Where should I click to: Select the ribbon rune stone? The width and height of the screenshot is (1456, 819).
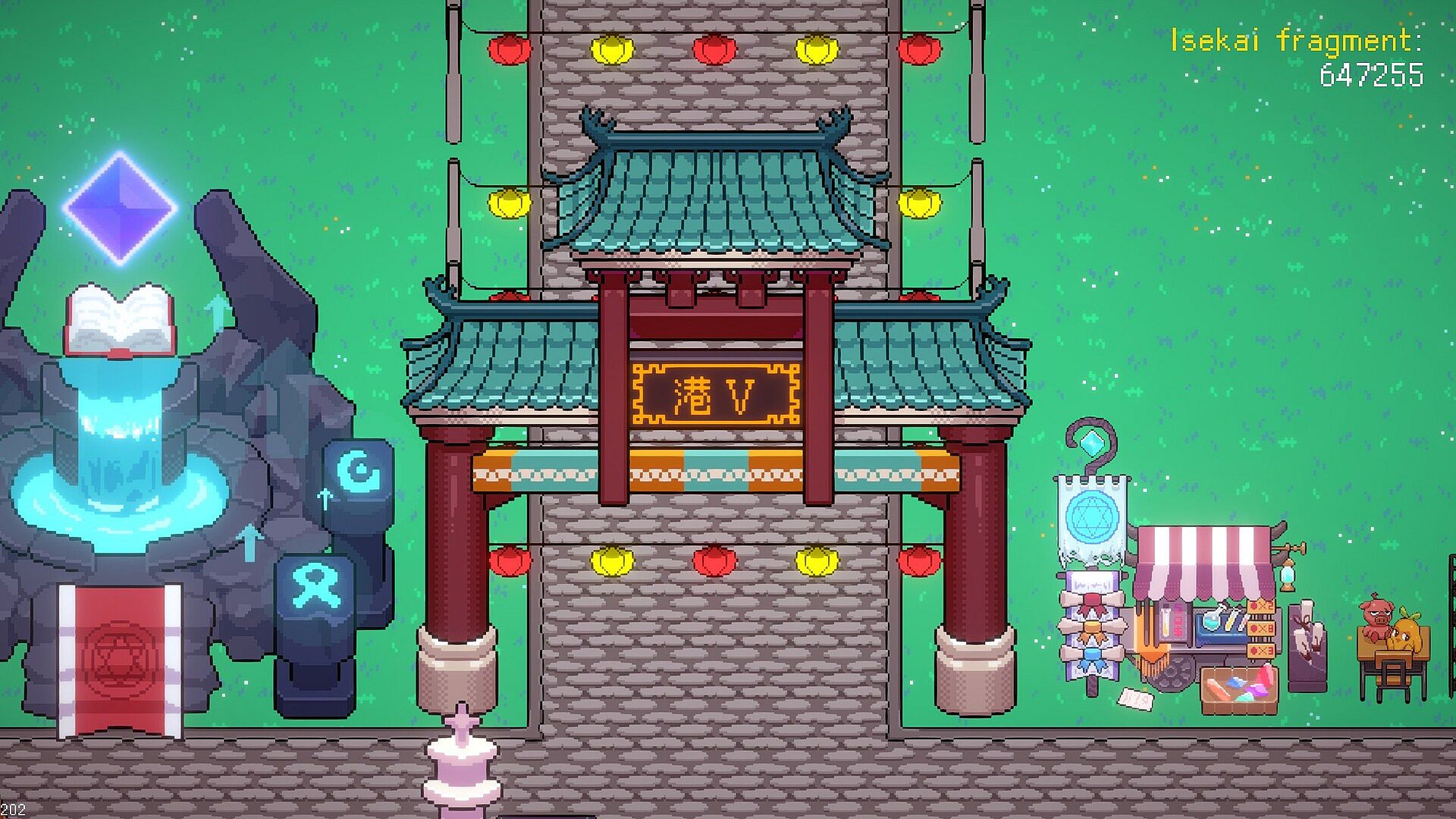315,589
